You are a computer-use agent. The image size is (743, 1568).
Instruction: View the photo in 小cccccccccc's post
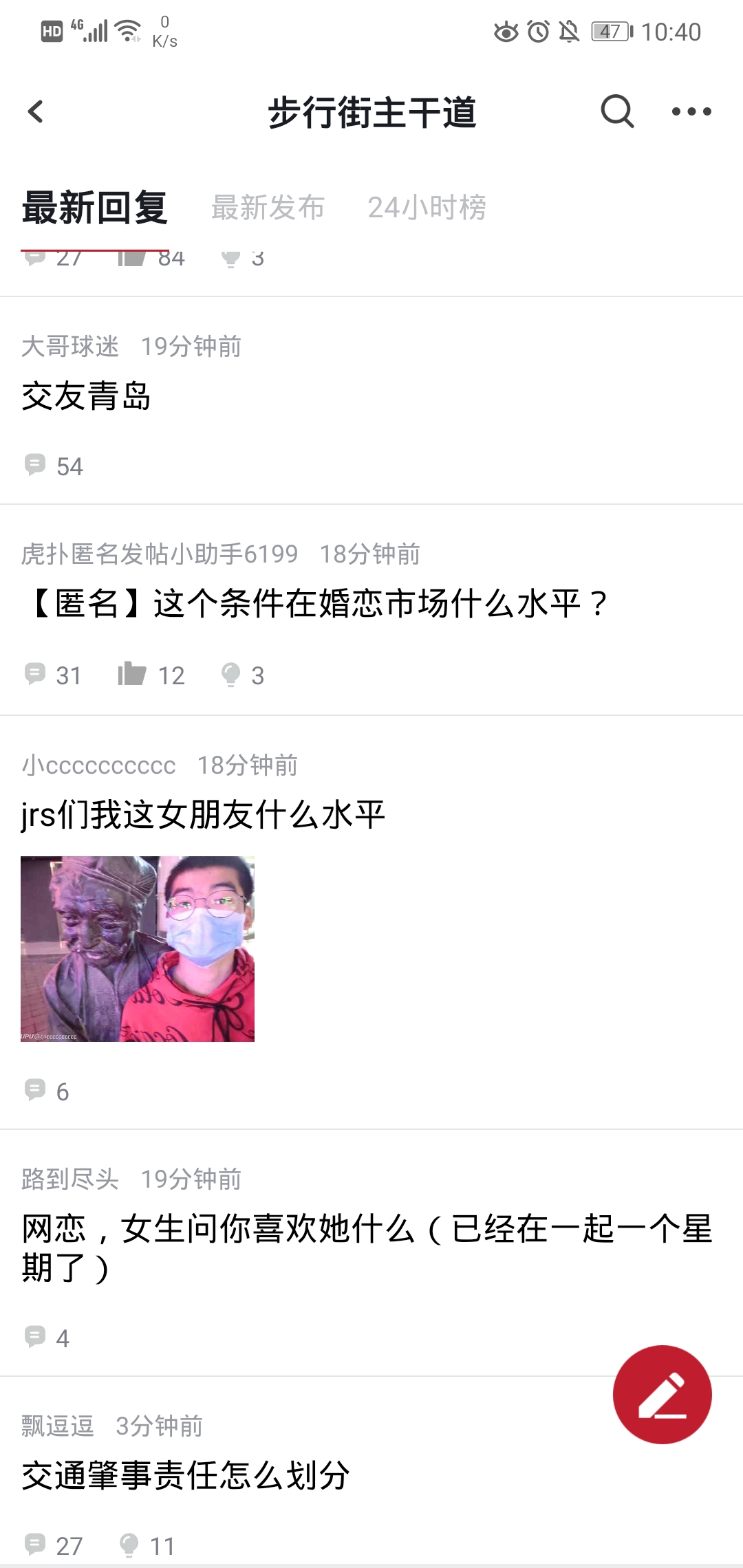(x=138, y=949)
